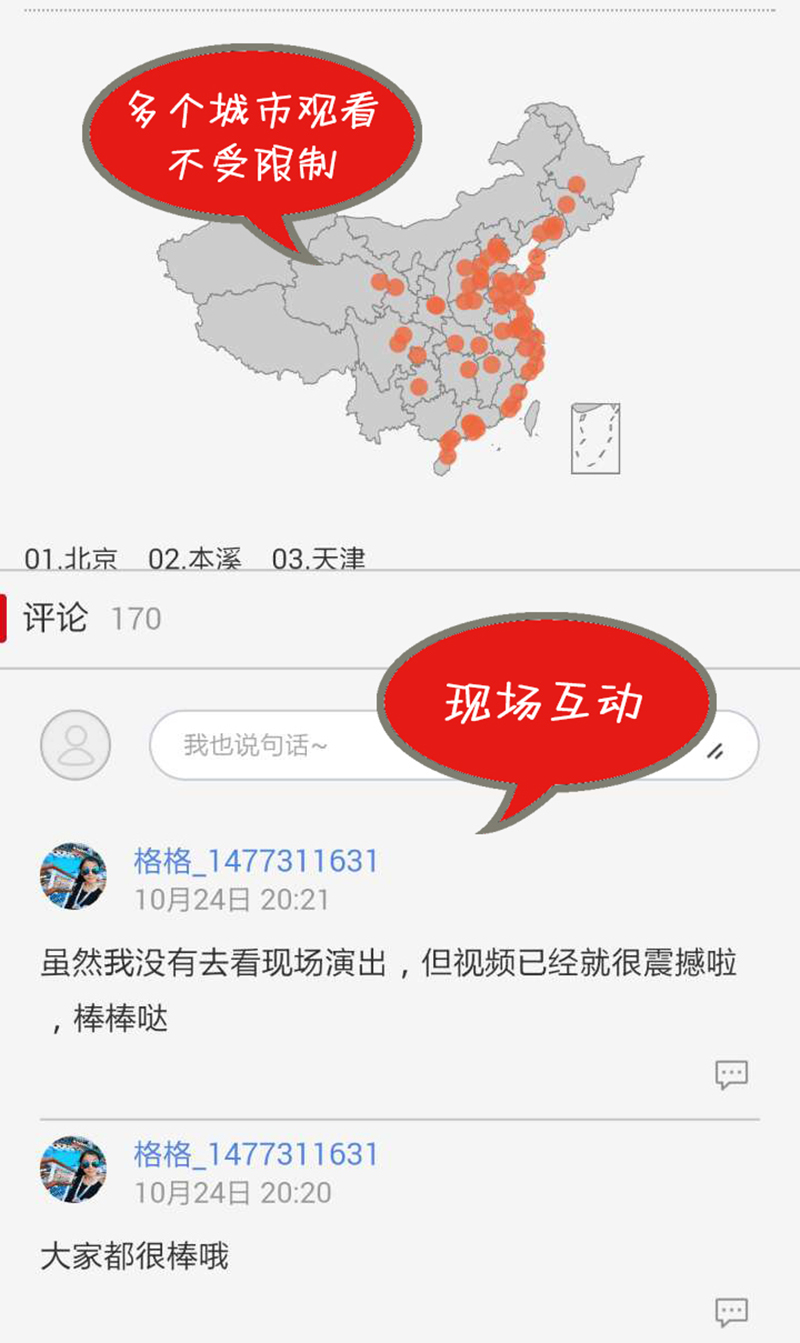Image resolution: width=800 pixels, height=1343 pixels.
Task: Reply to the comment '虽然我没有去看现场演出'
Action: coord(731,1075)
